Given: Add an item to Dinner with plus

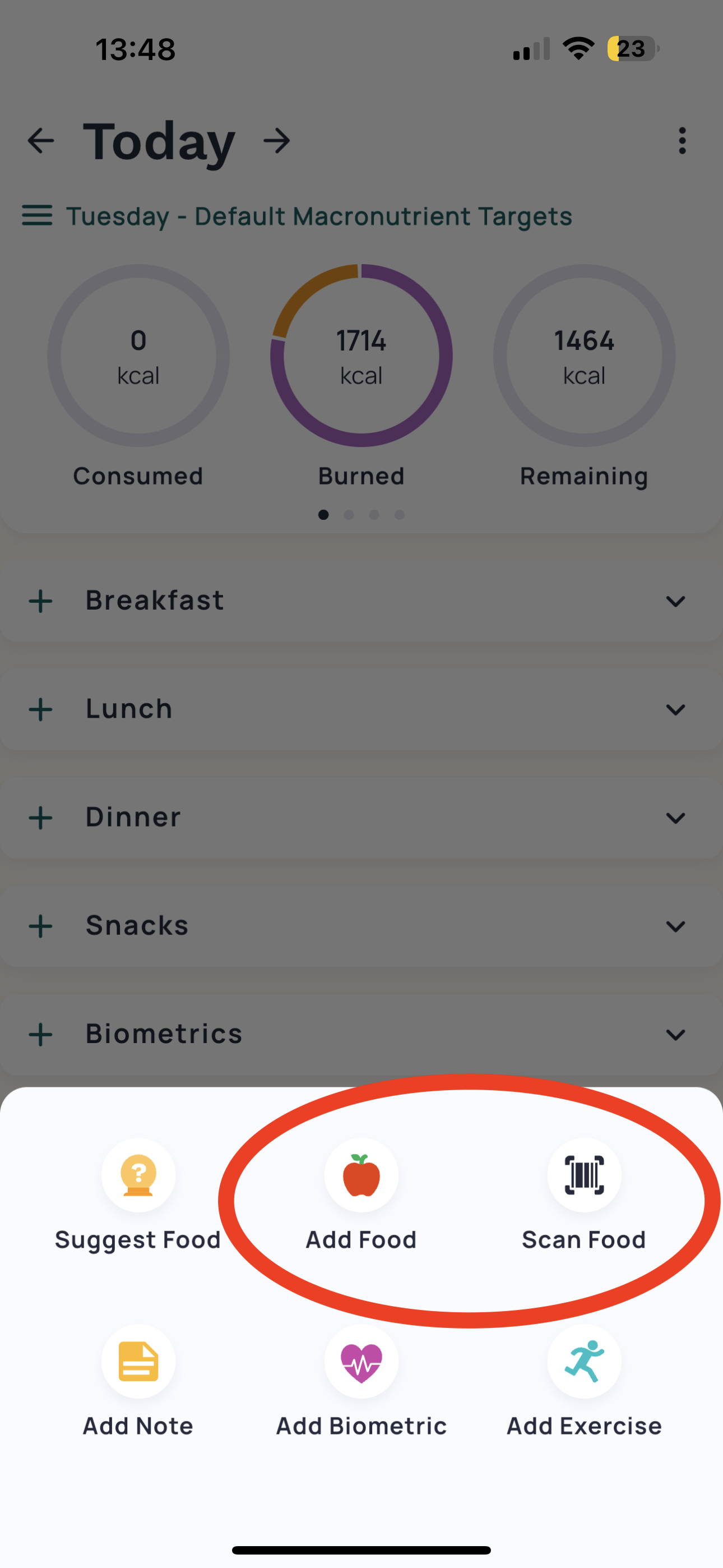Looking at the screenshot, I should tap(40, 818).
